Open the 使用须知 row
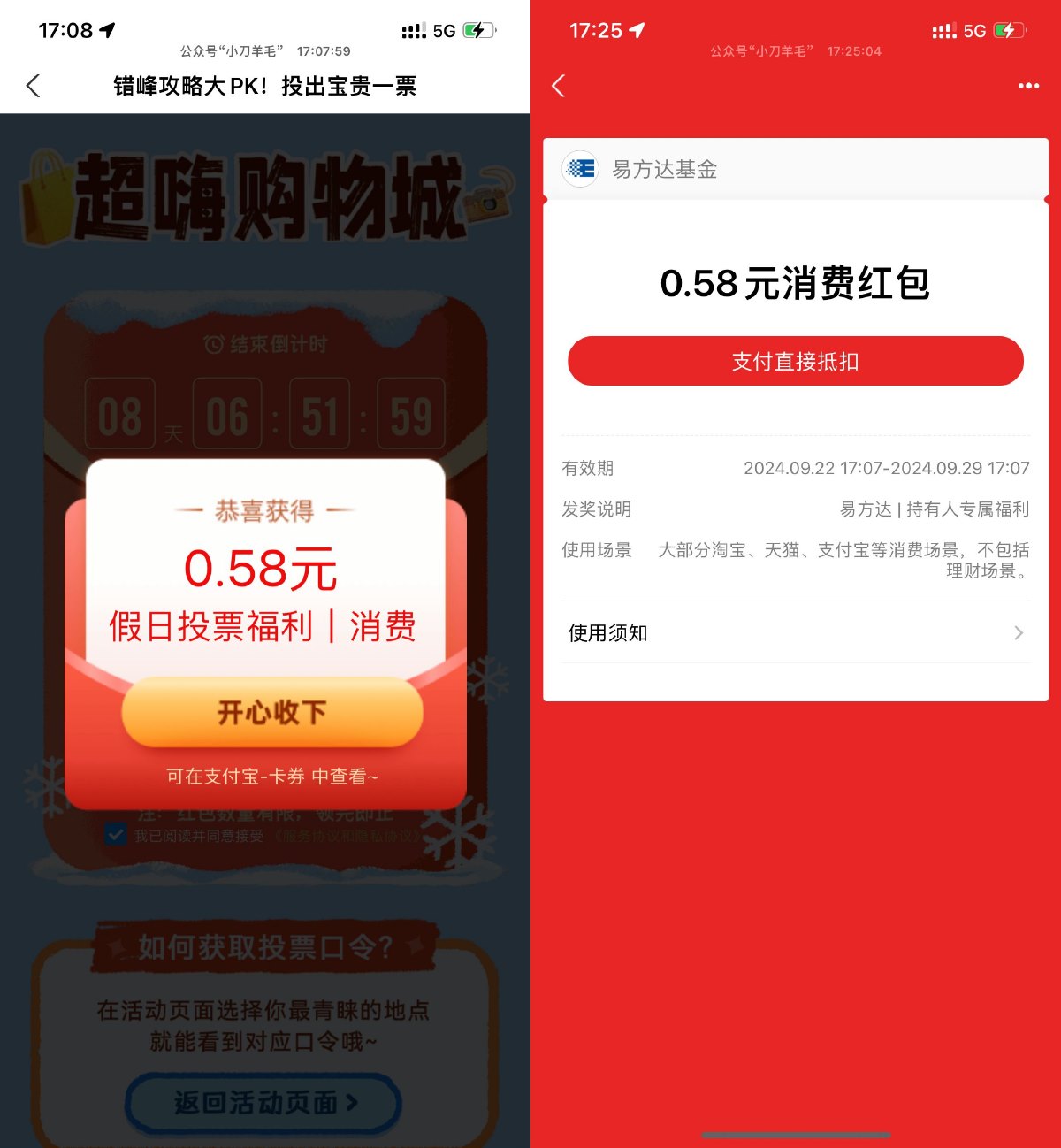Screen dimensions: 1061x1148 click(795, 632)
